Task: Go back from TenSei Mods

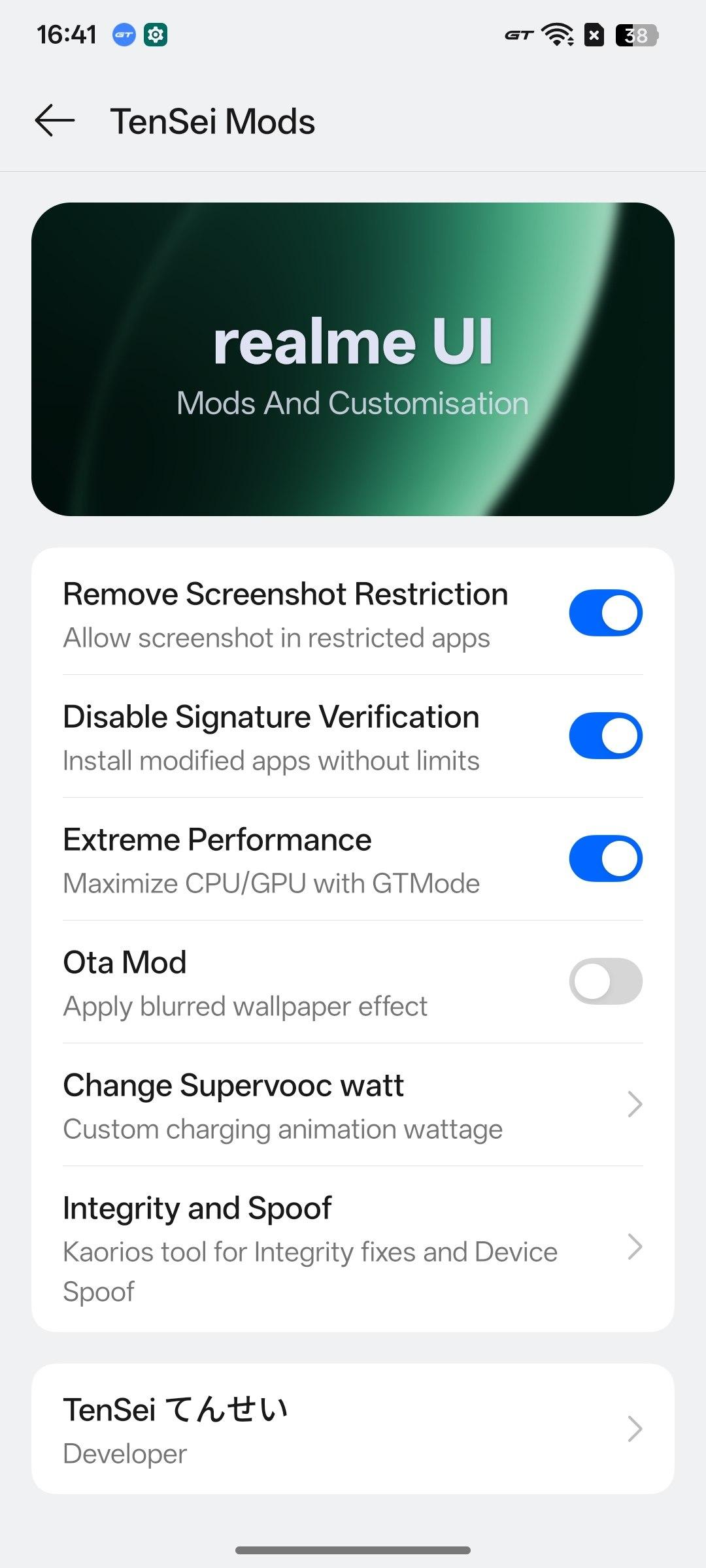Action: [x=55, y=121]
